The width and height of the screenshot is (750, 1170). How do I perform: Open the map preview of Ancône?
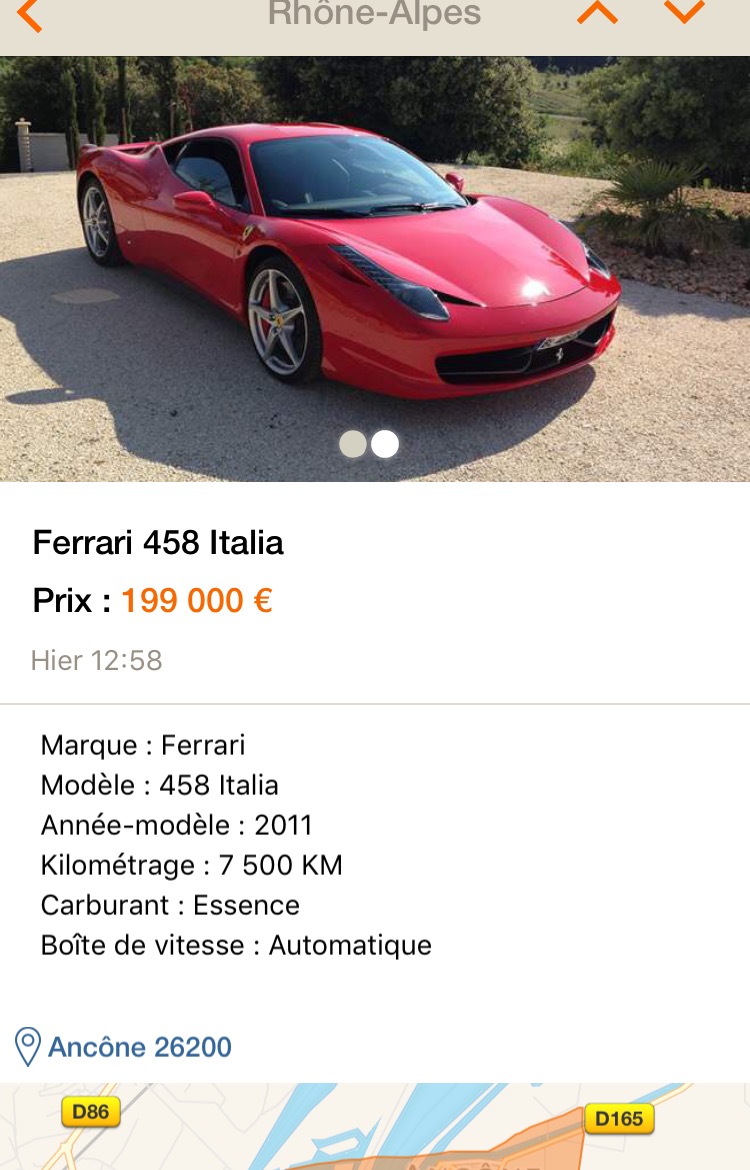(x=375, y=1128)
